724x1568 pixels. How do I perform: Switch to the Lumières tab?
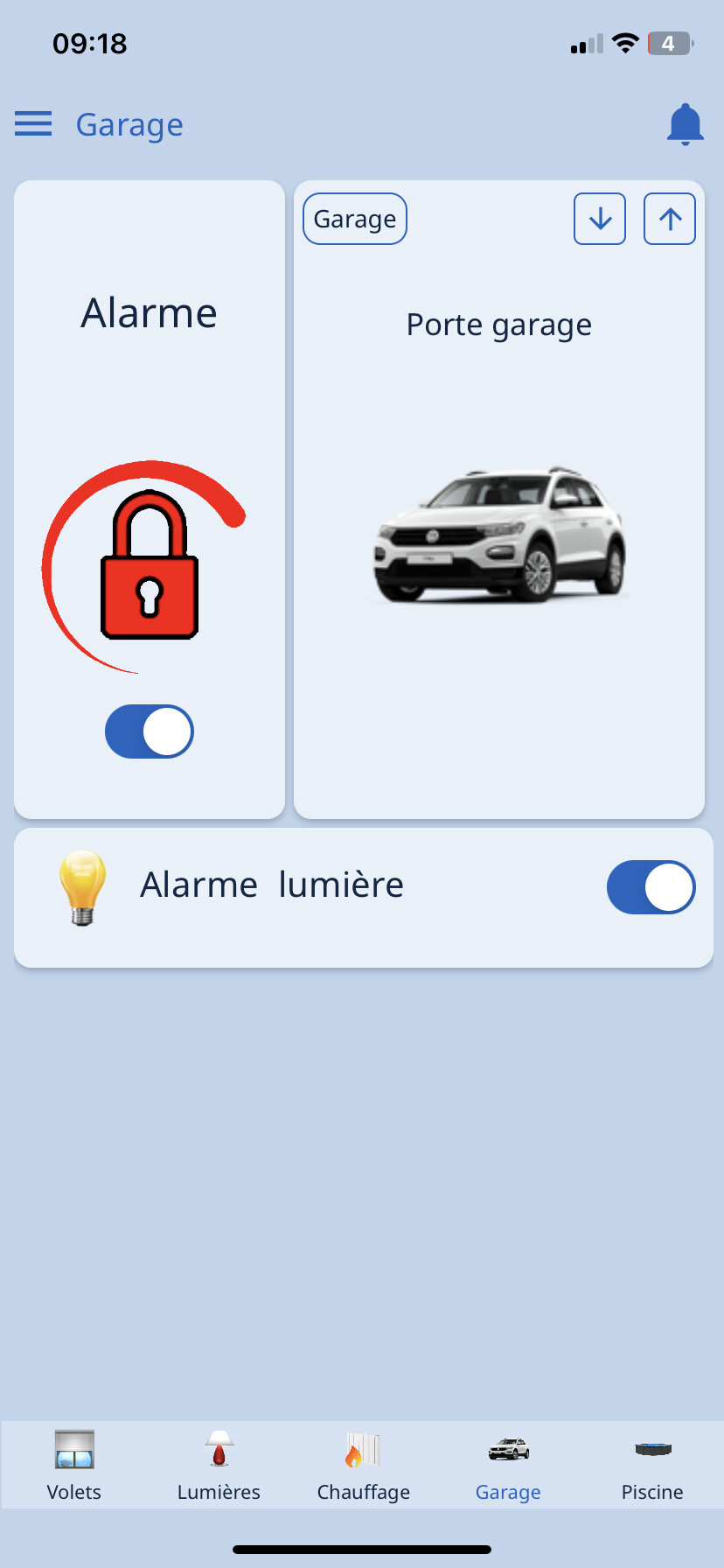point(219,1466)
